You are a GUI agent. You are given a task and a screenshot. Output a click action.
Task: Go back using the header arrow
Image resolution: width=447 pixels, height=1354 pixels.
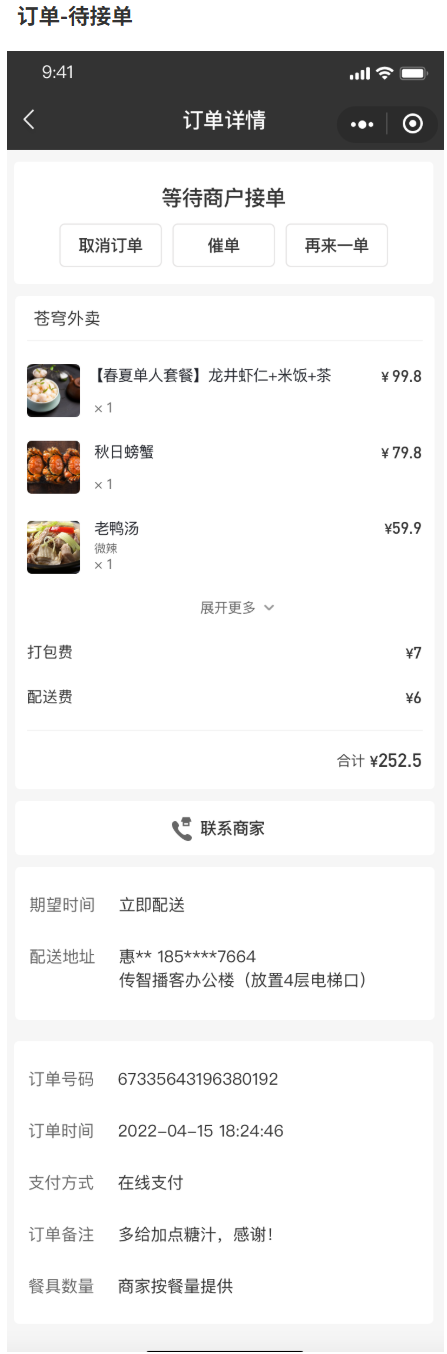[28, 120]
